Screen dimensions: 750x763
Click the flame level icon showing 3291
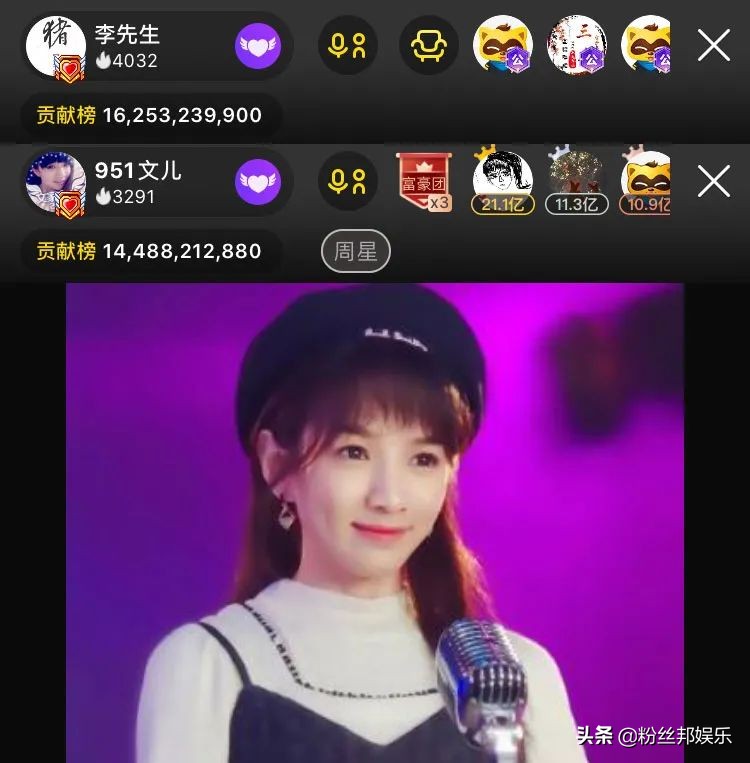click(x=125, y=199)
